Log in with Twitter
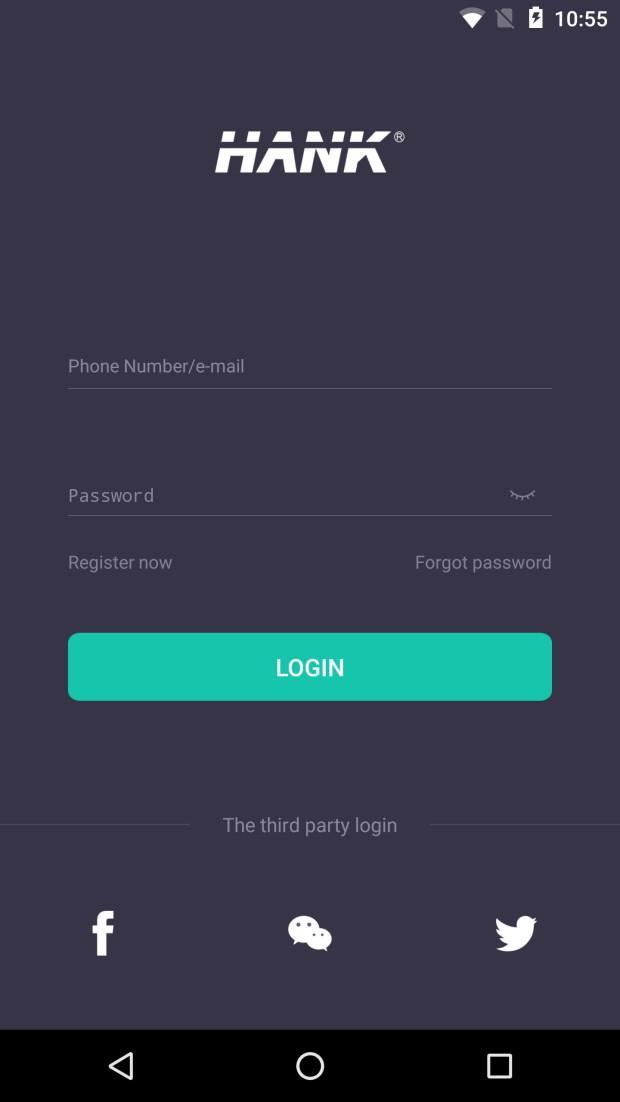Viewport: 620px width, 1102px height. [516, 933]
